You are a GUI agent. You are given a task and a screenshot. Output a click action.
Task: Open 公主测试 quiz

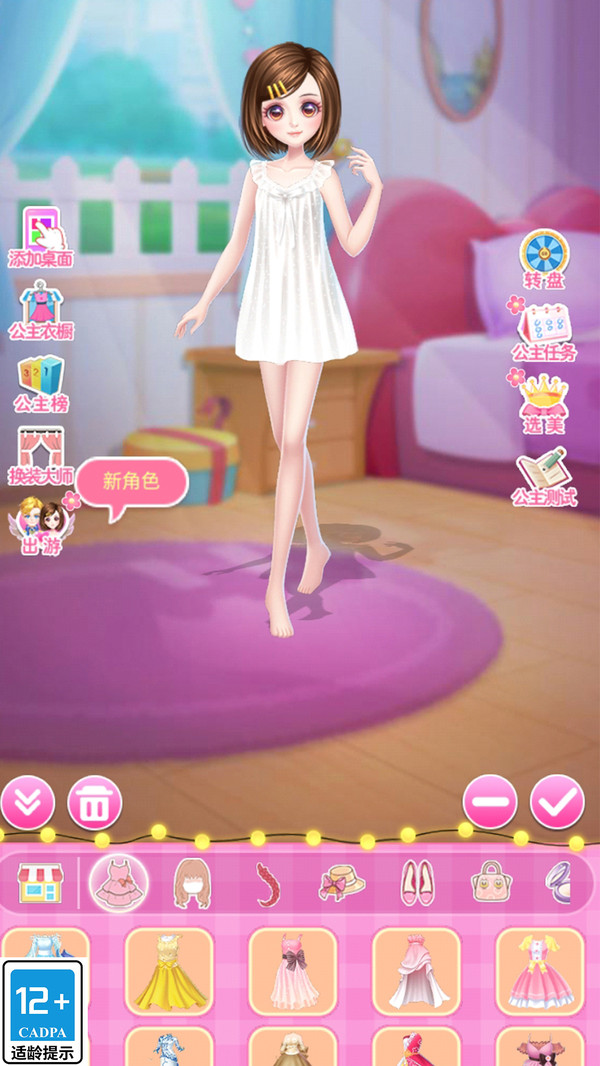click(x=544, y=475)
